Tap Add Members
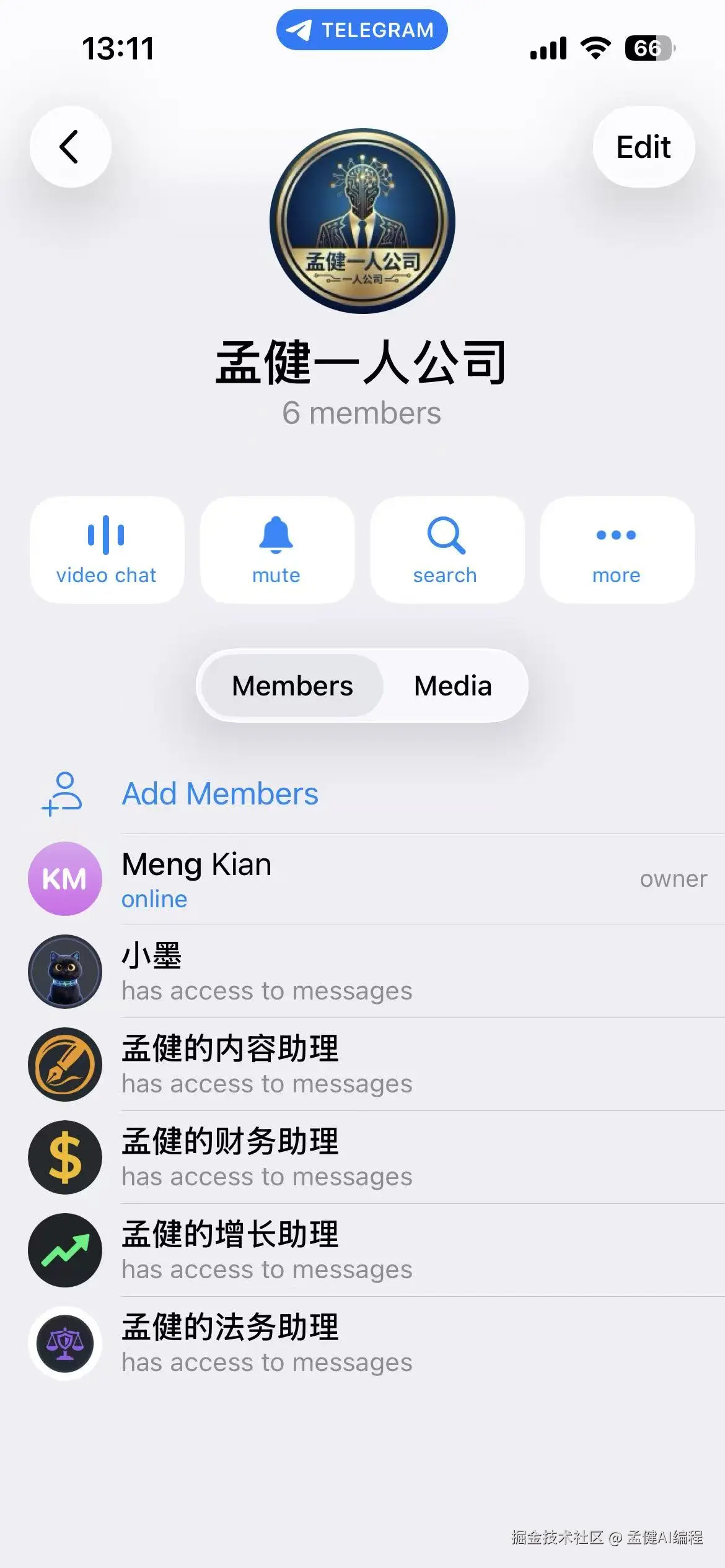The width and height of the screenshot is (725, 1568). pyautogui.click(x=220, y=794)
